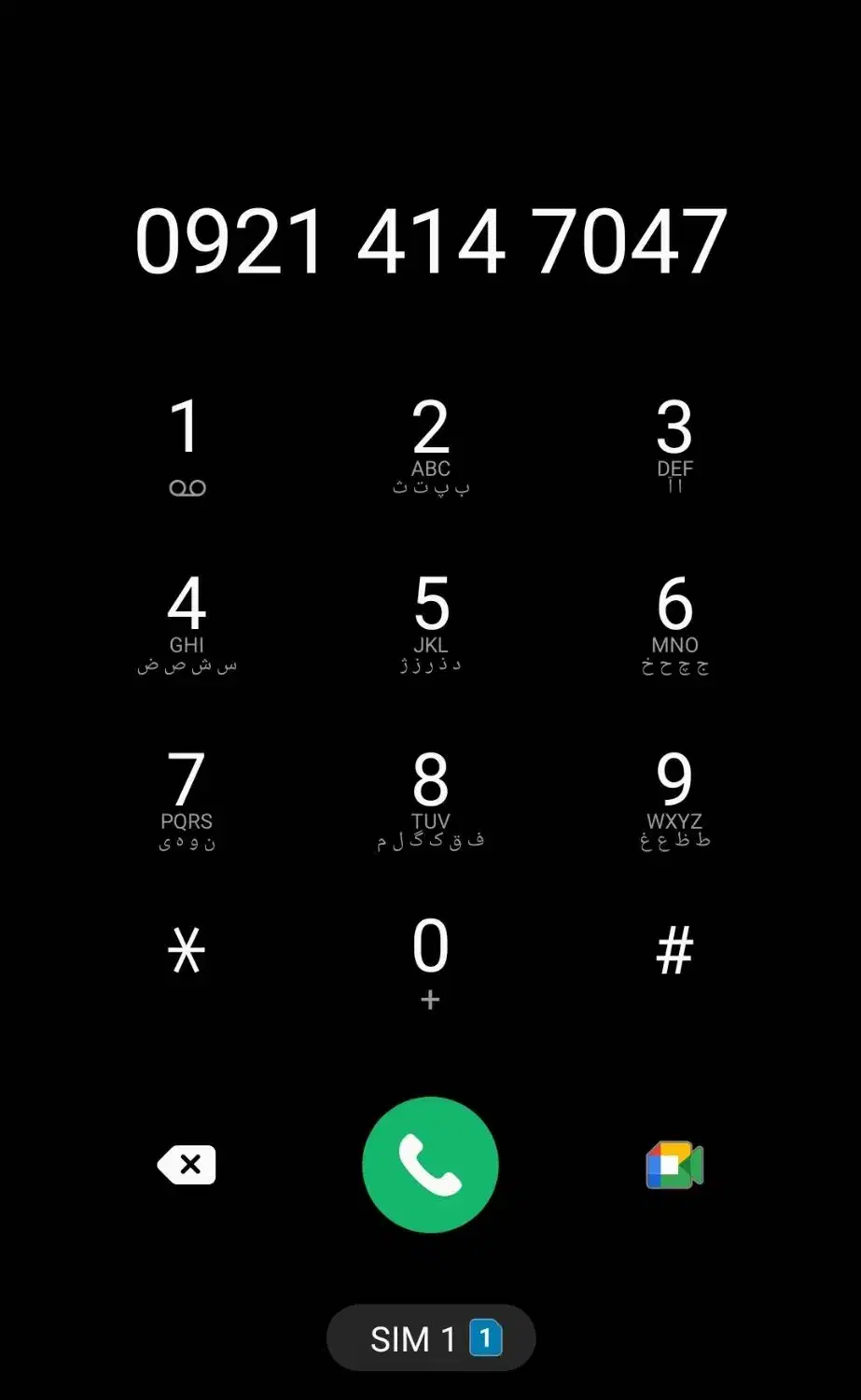Open the SIM 1 selector
This screenshot has width=861, height=1400.
click(430, 1338)
